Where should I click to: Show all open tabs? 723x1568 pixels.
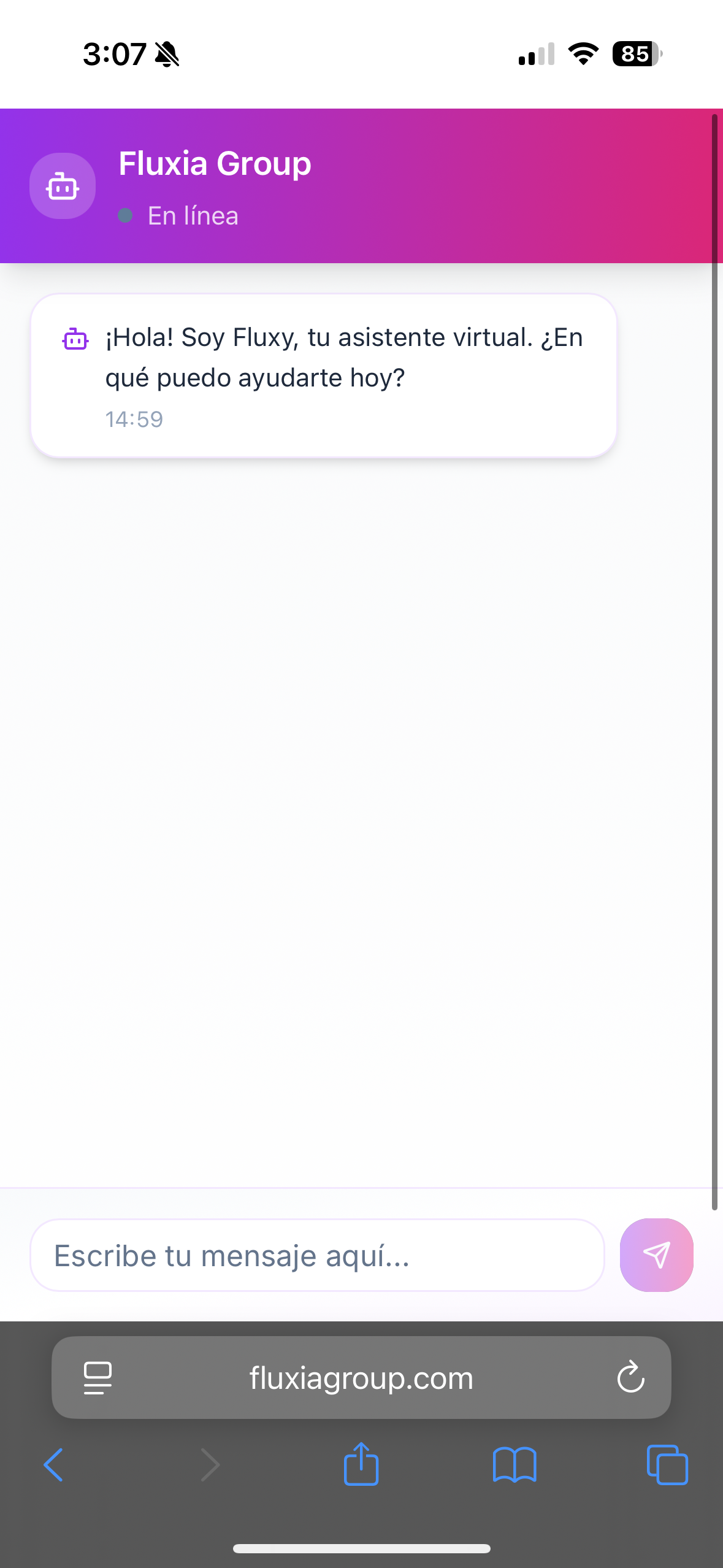pyautogui.click(x=667, y=1465)
